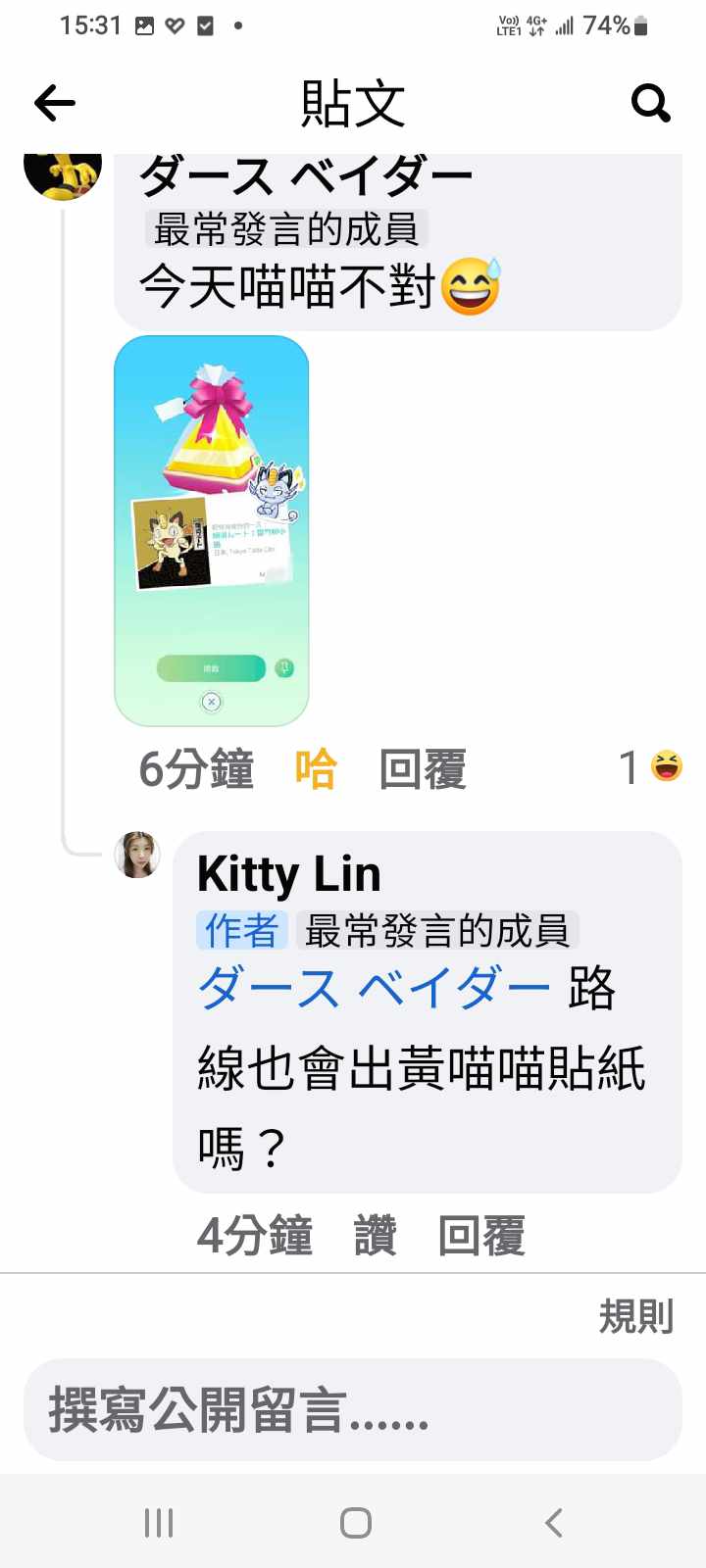View reactions count on ダース ベイダー's comment
The width and height of the screenshot is (706, 1568).
651,767
